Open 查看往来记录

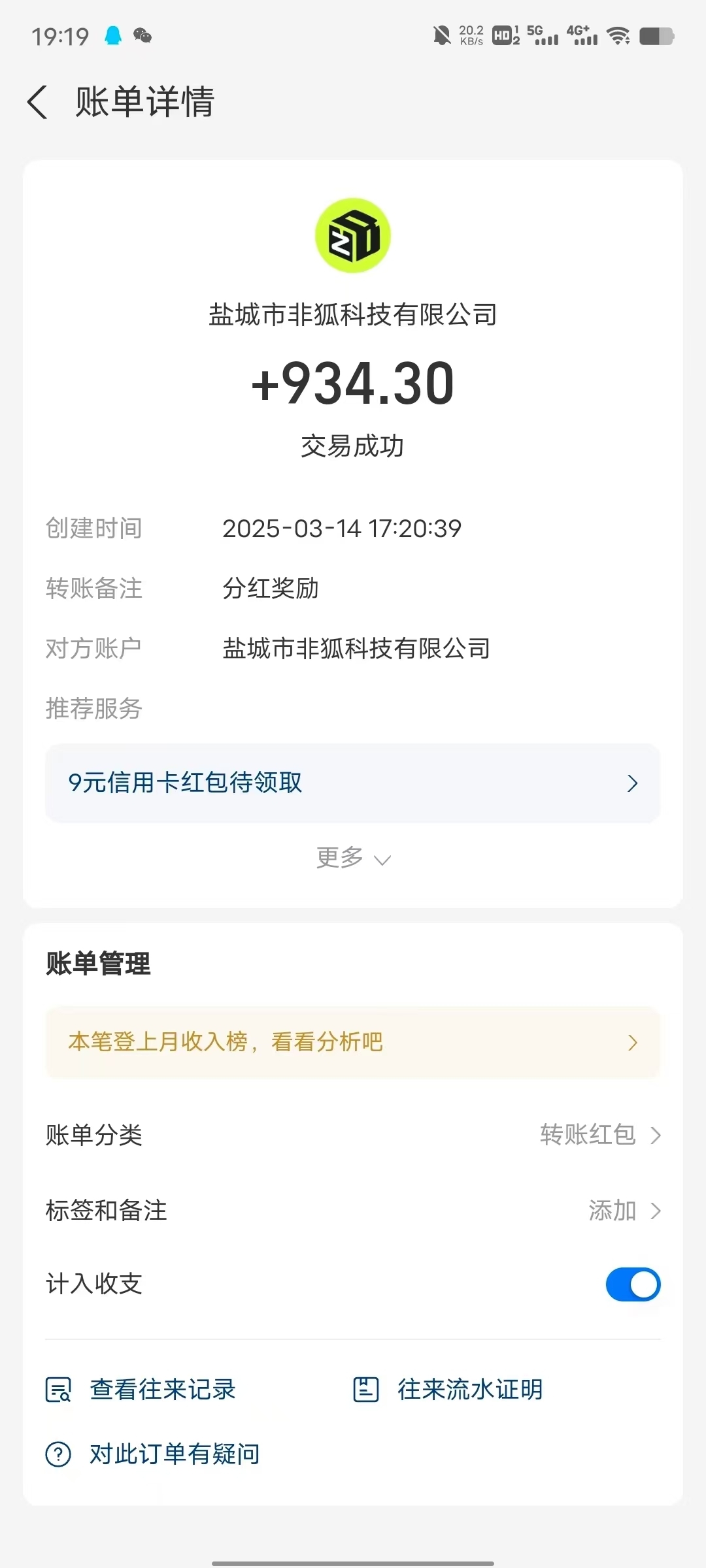pyautogui.click(x=141, y=1390)
